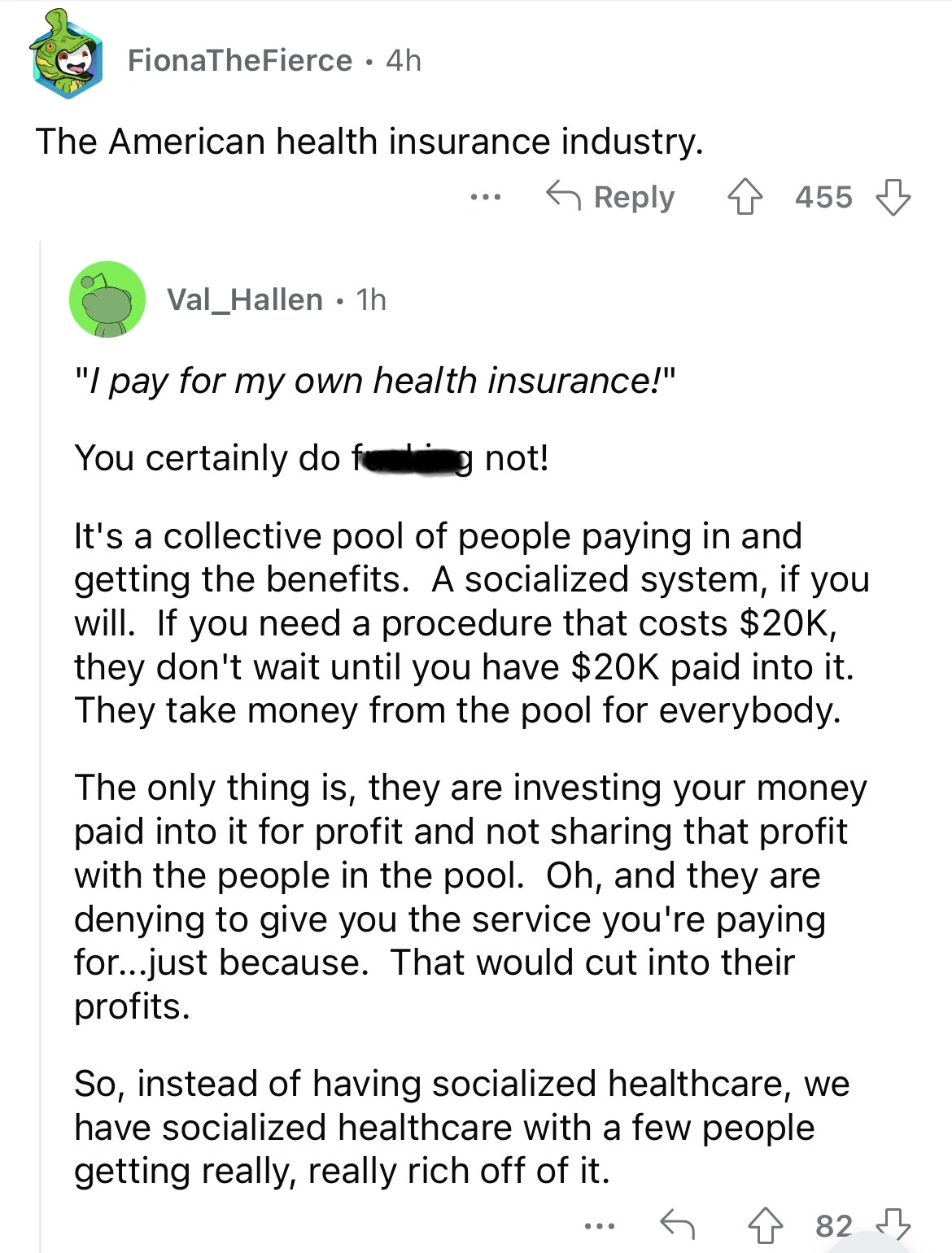Open overflow menu on FionaTheFierce's comment
The image size is (952, 1253).
pos(486,197)
